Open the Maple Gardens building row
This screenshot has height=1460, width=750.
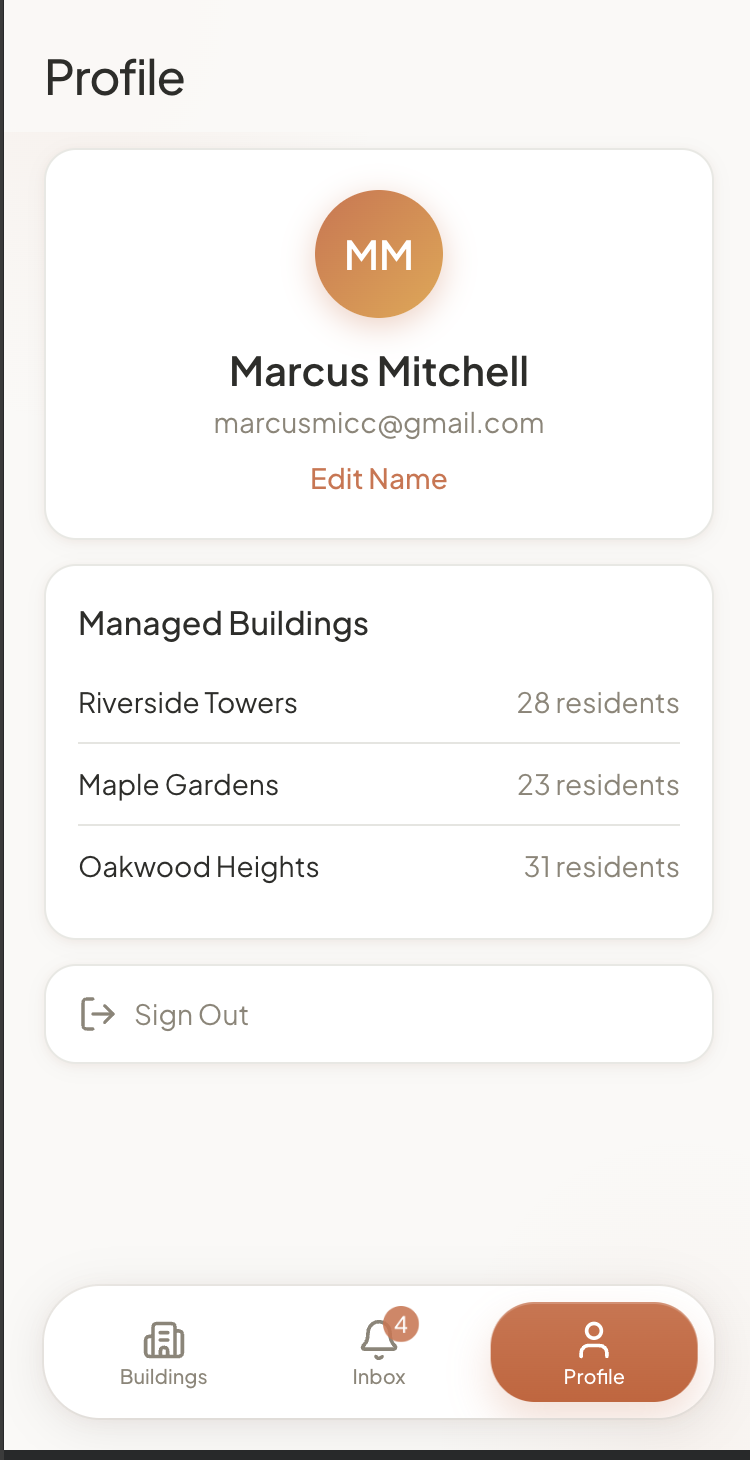379,785
